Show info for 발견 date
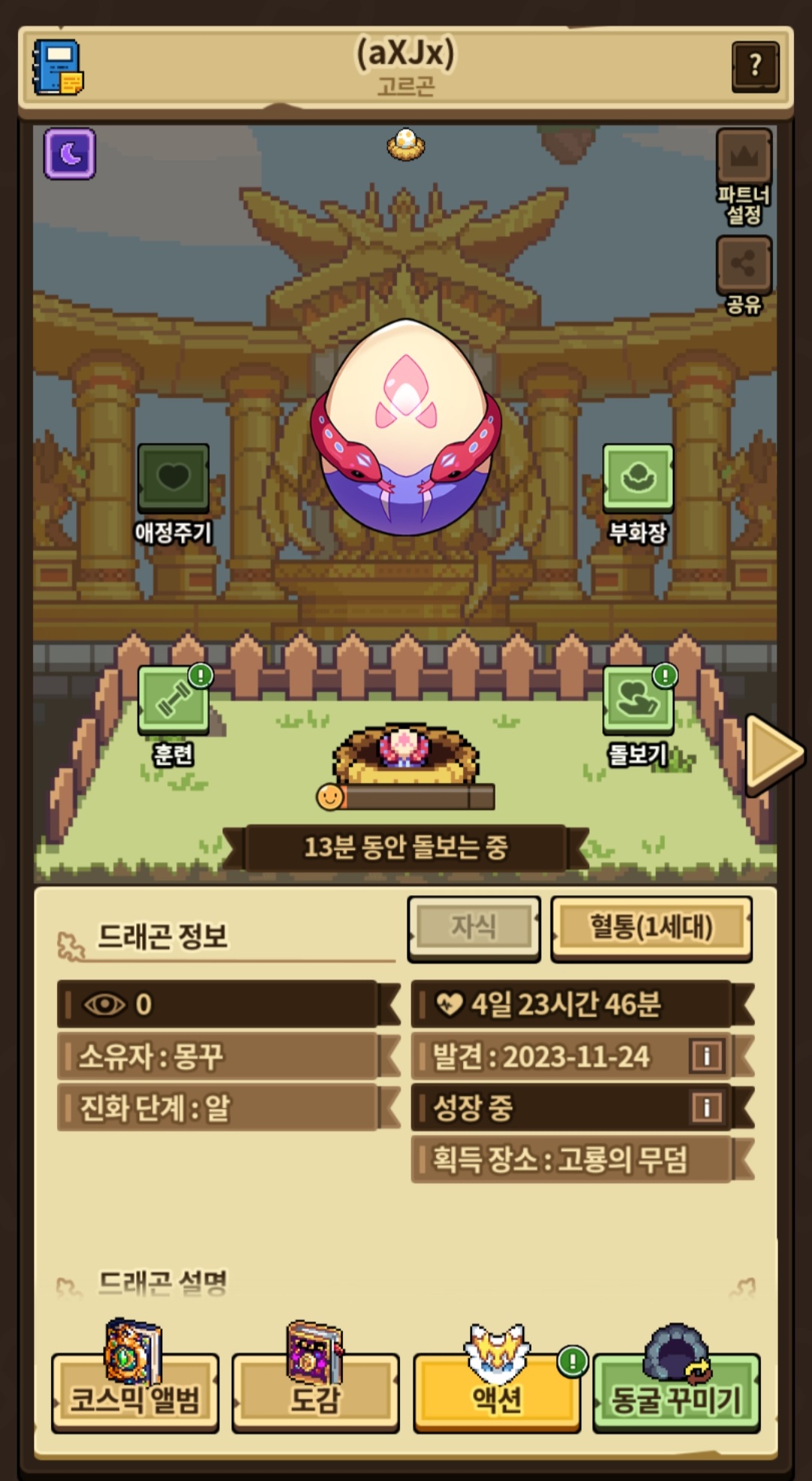Screen dimensions: 812x1481 click(x=706, y=1056)
